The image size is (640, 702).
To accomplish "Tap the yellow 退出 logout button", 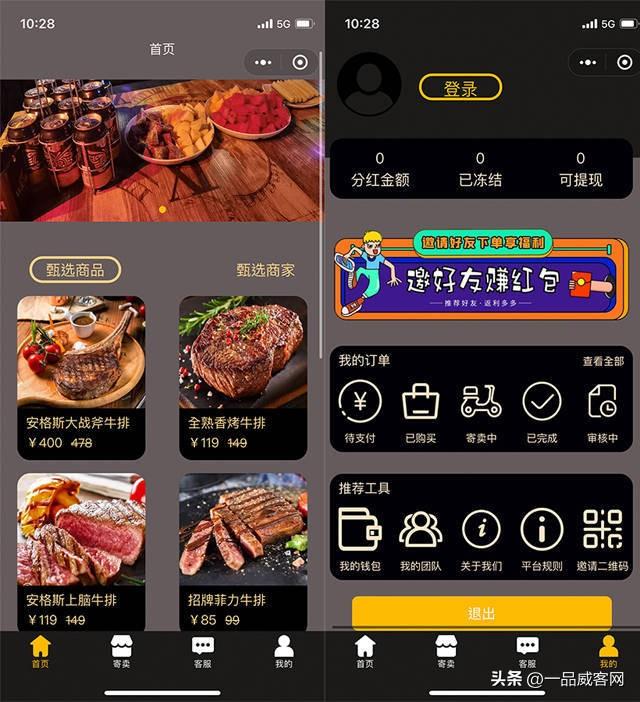I will [481, 612].
